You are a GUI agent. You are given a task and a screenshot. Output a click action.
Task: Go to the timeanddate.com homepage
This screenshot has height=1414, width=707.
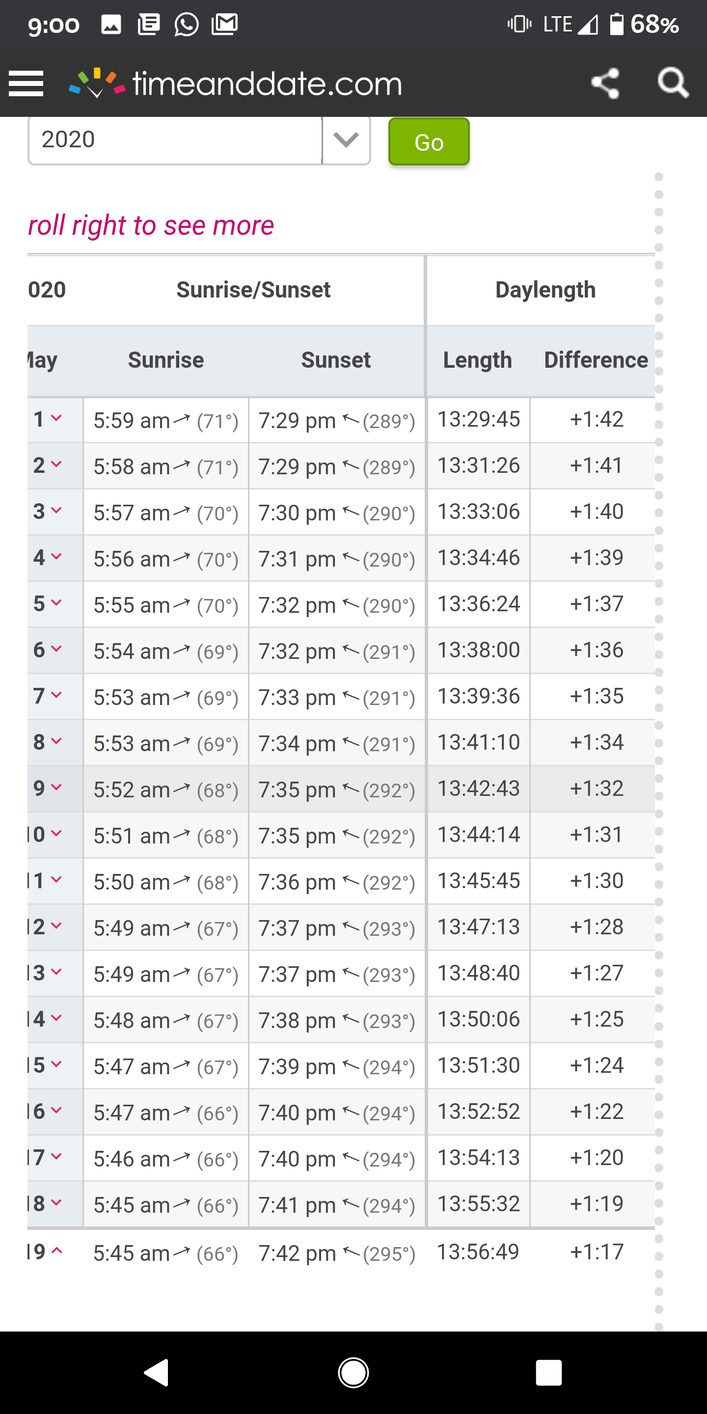236,84
